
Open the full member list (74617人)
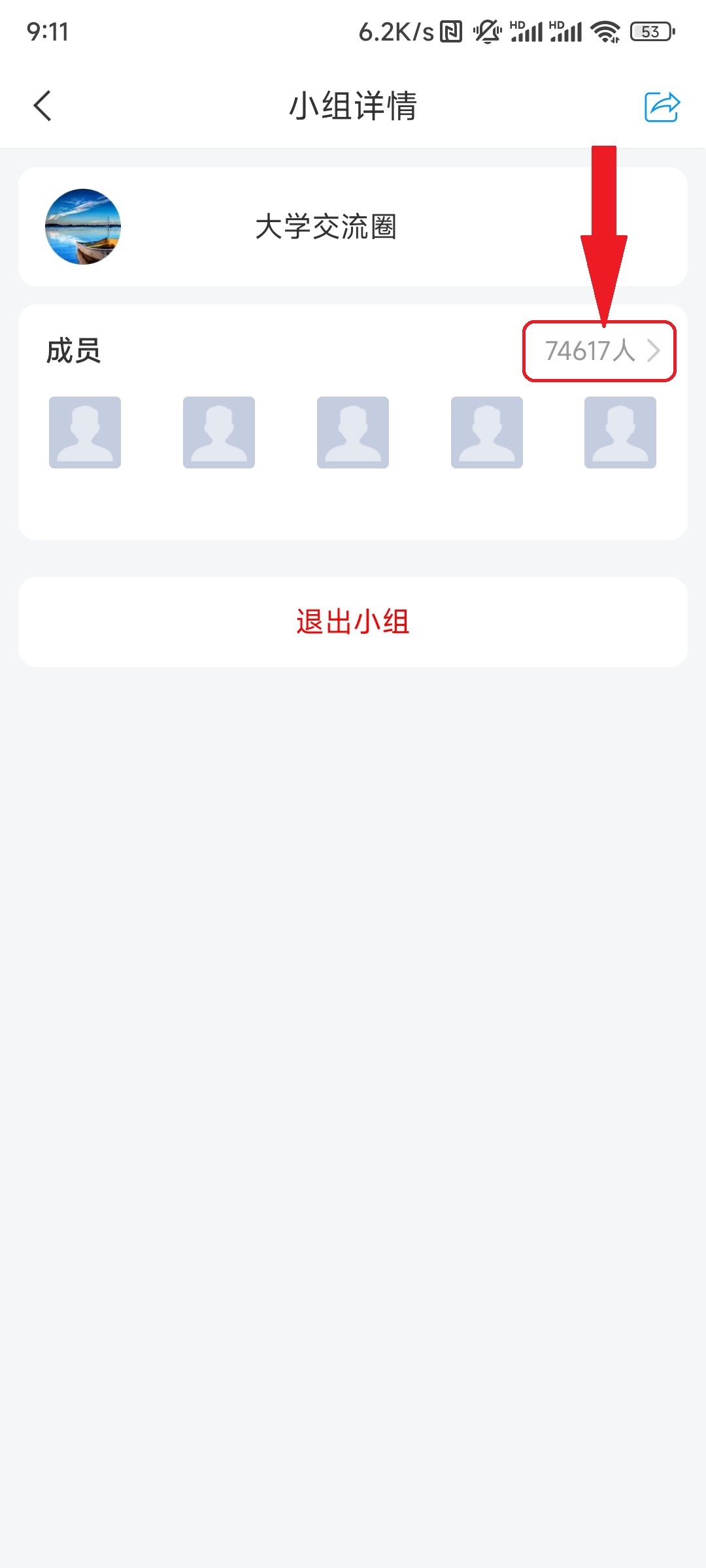600,351
